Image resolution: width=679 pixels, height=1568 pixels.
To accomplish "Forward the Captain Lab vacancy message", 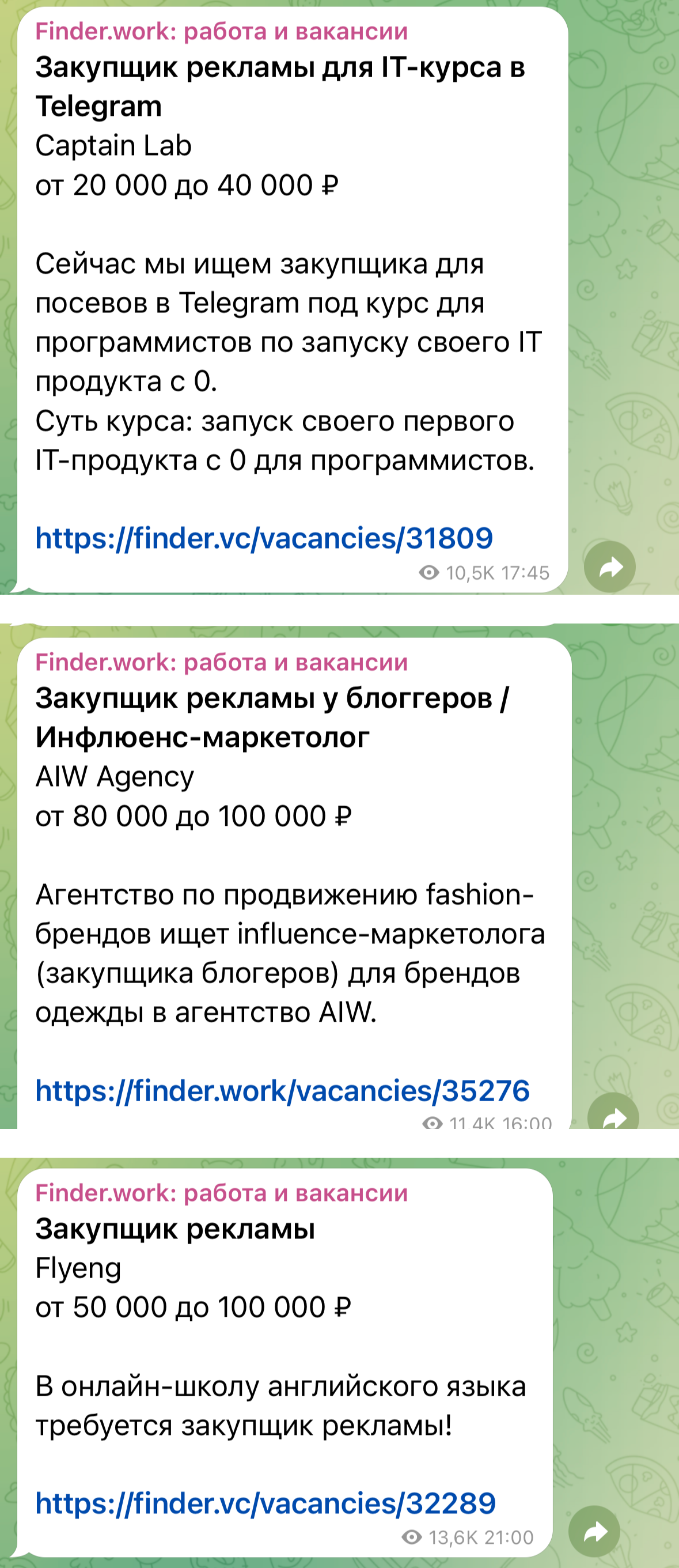I will point(610,566).
